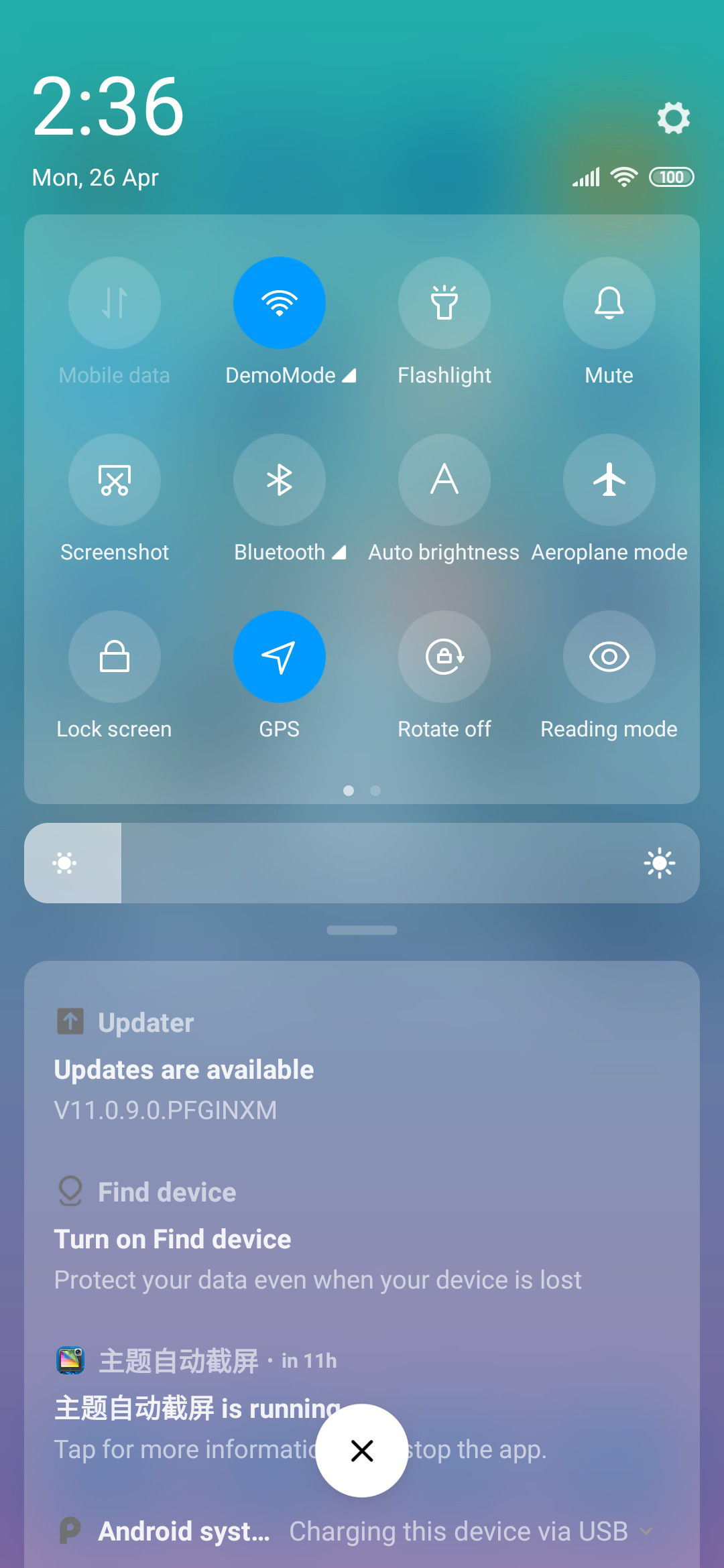Viewport: 724px width, 1568px height.
Task: Take a Screenshot from quick tiles
Action: pos(115,480)
